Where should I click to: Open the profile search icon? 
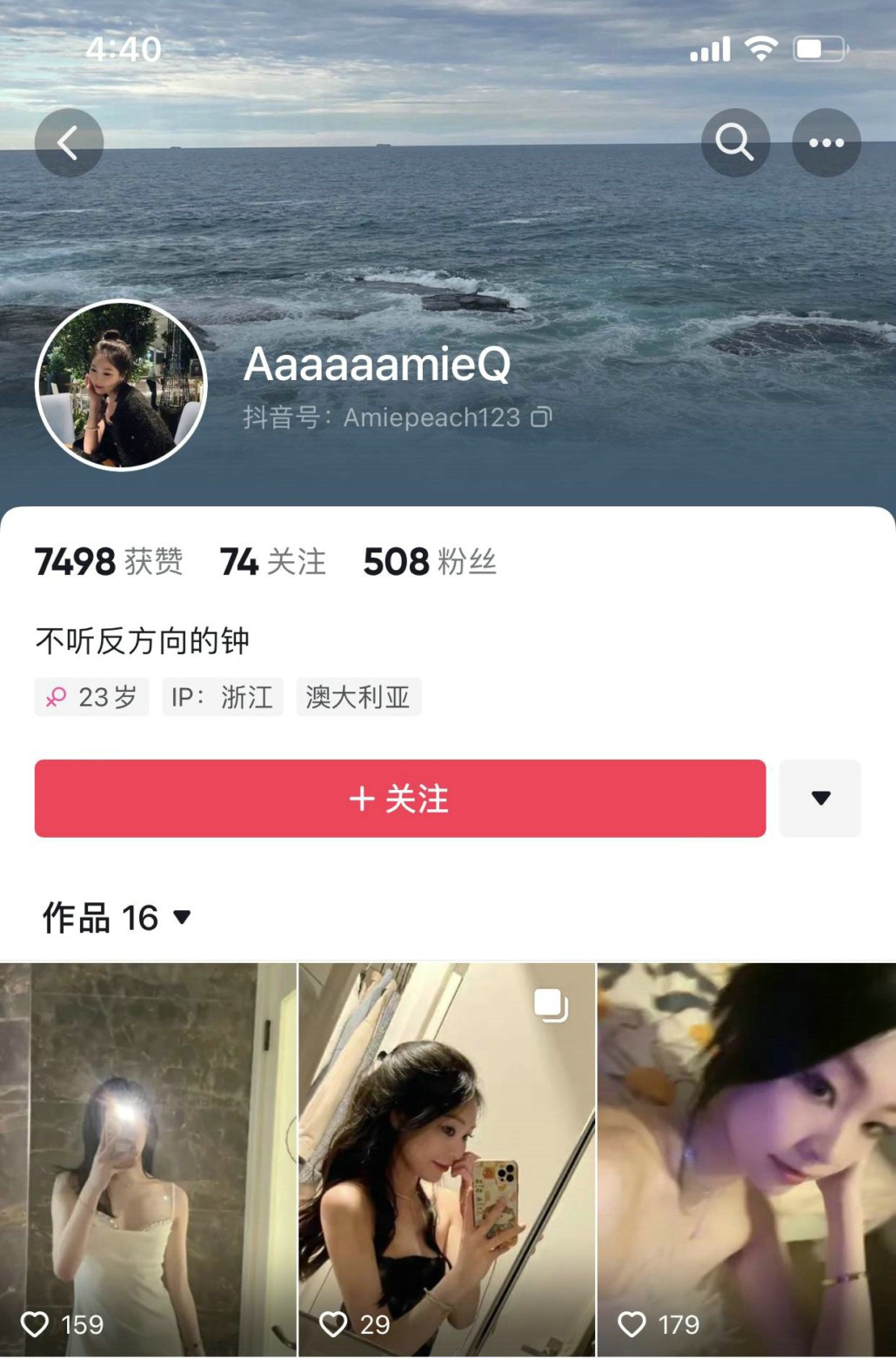tap(735, 143)
